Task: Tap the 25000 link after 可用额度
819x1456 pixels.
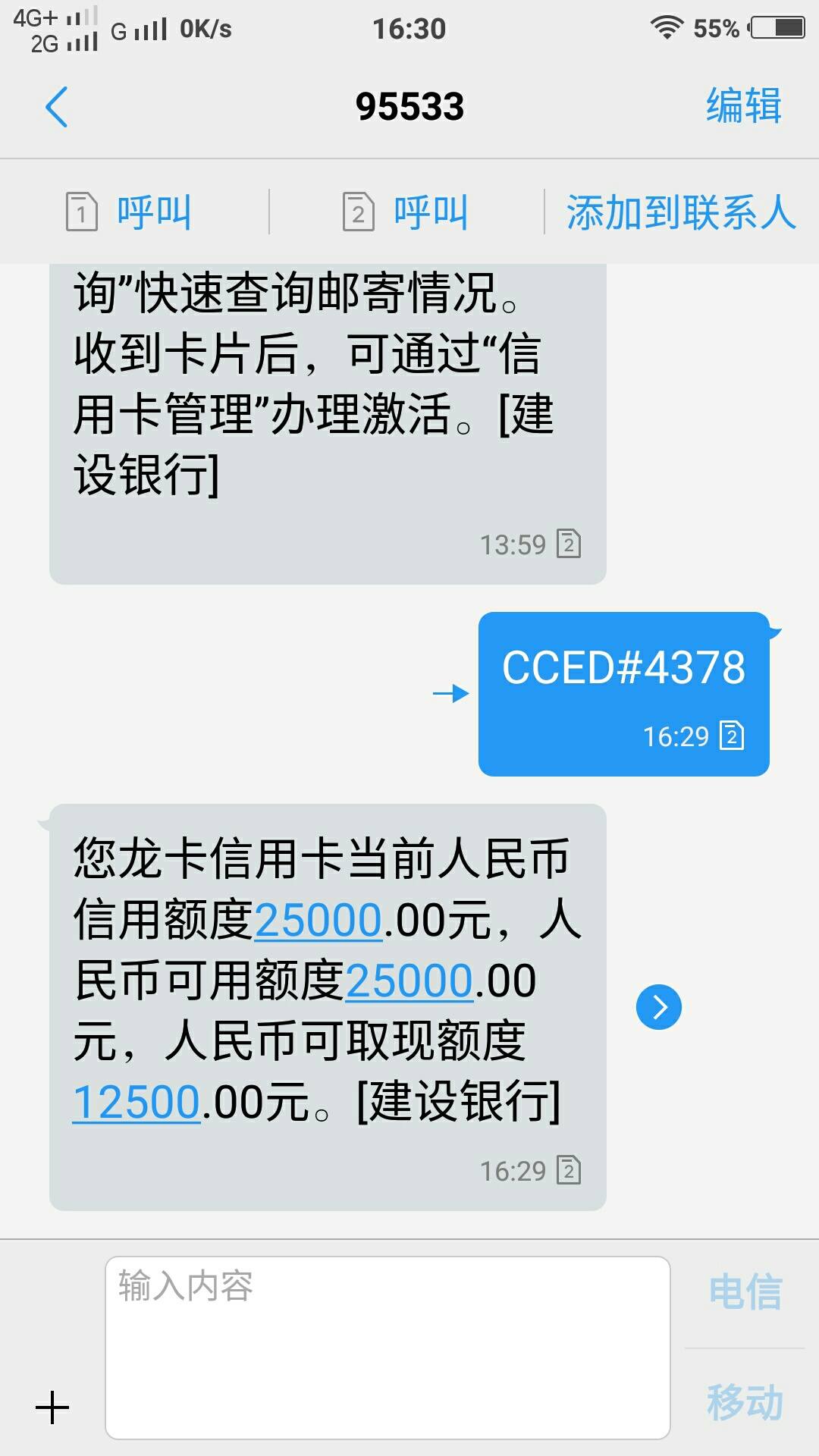Action: click(x=409, y=981)
